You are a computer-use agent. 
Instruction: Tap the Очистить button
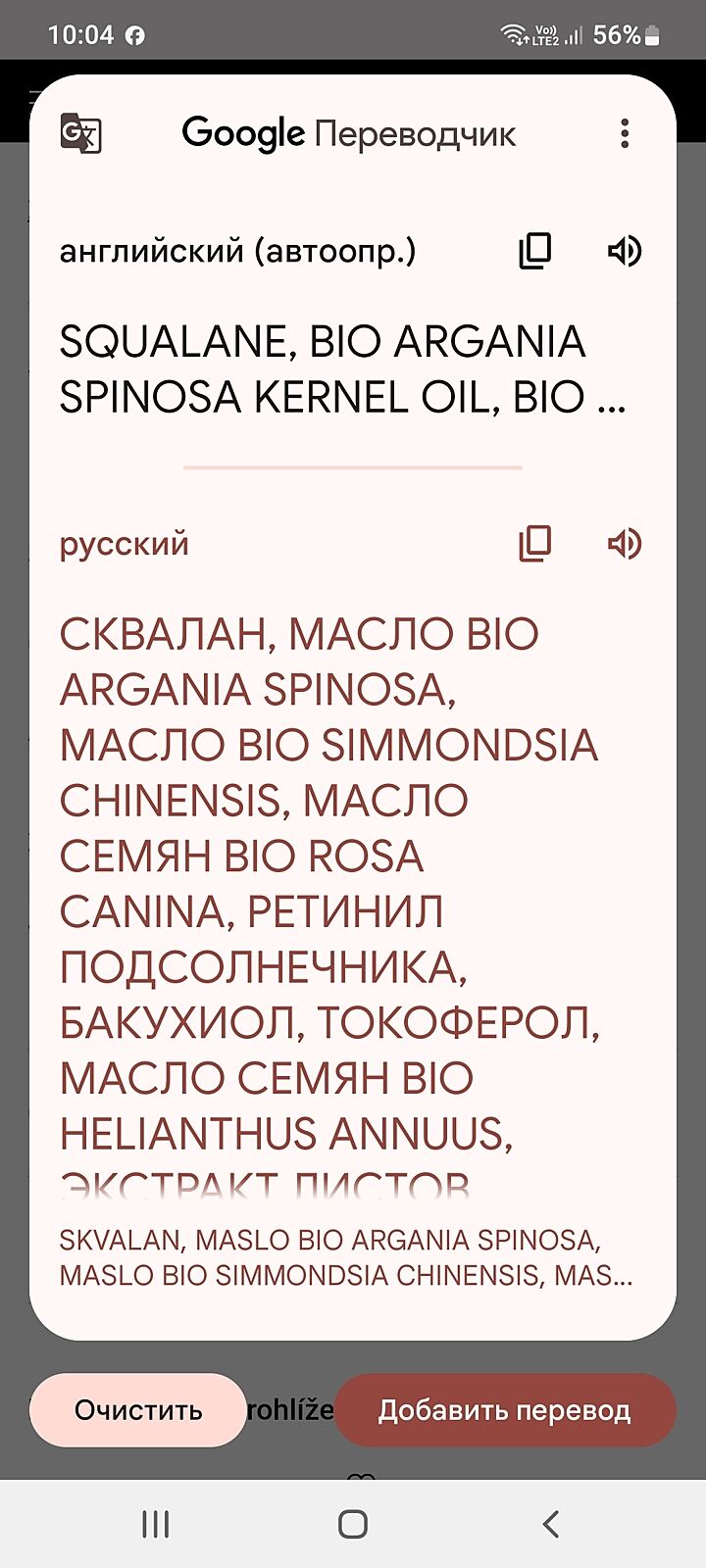coord(138,1410)
